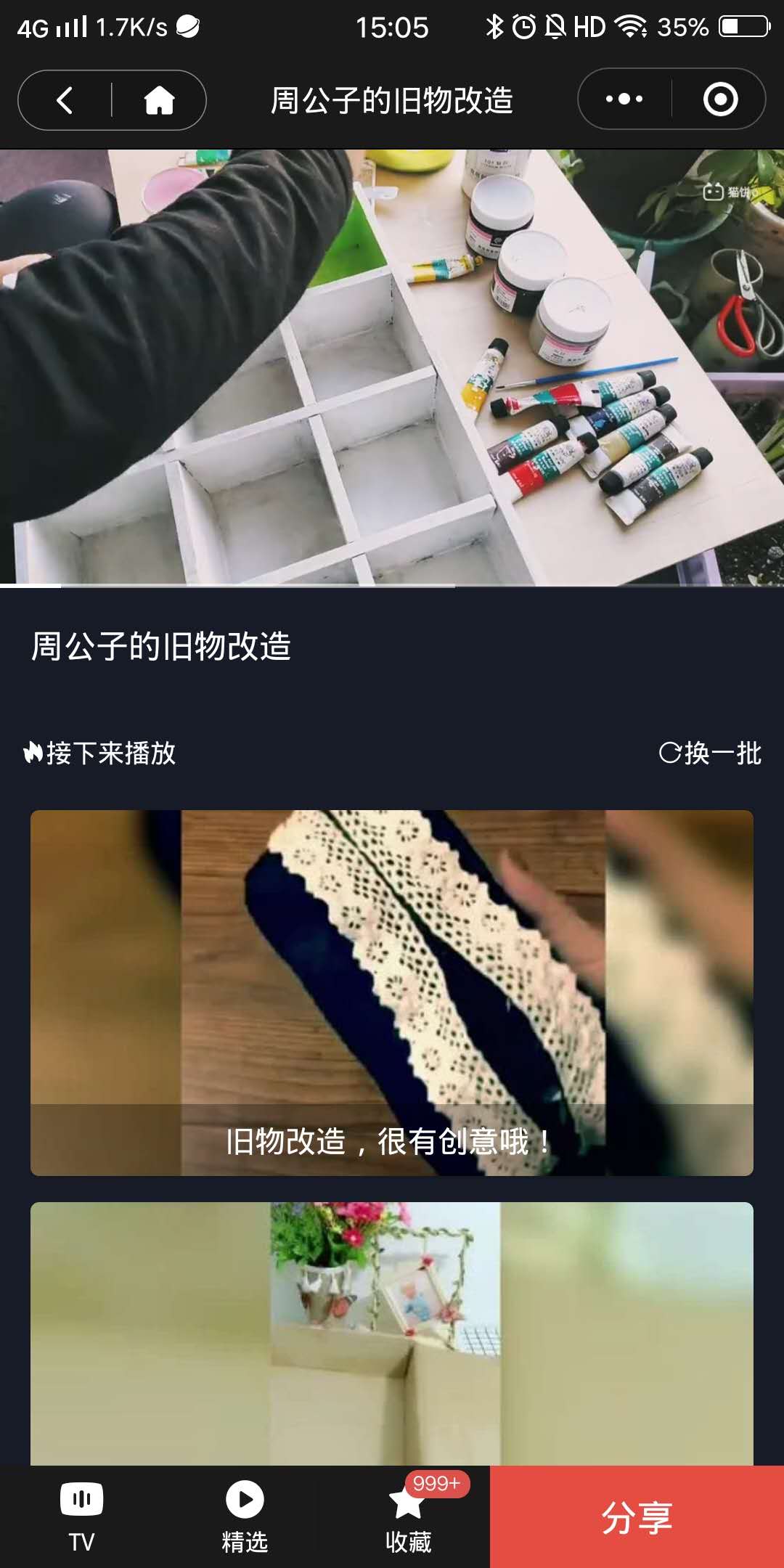Tap the main video player

392,367
